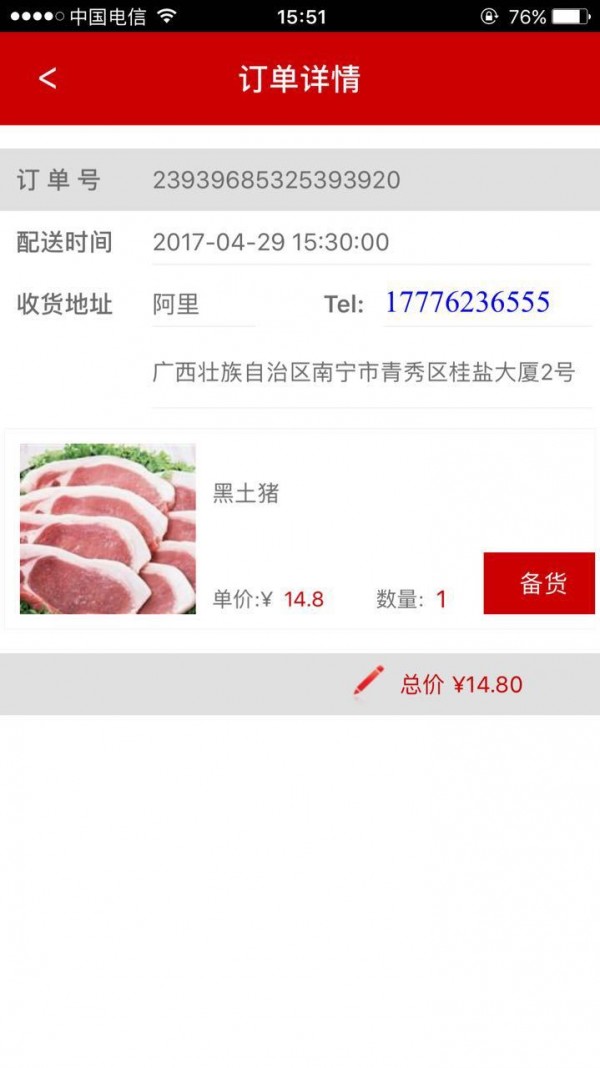Call the phone number 17776236555
600x1068 pixels.
pyautogui.click(x=467, y=302)
